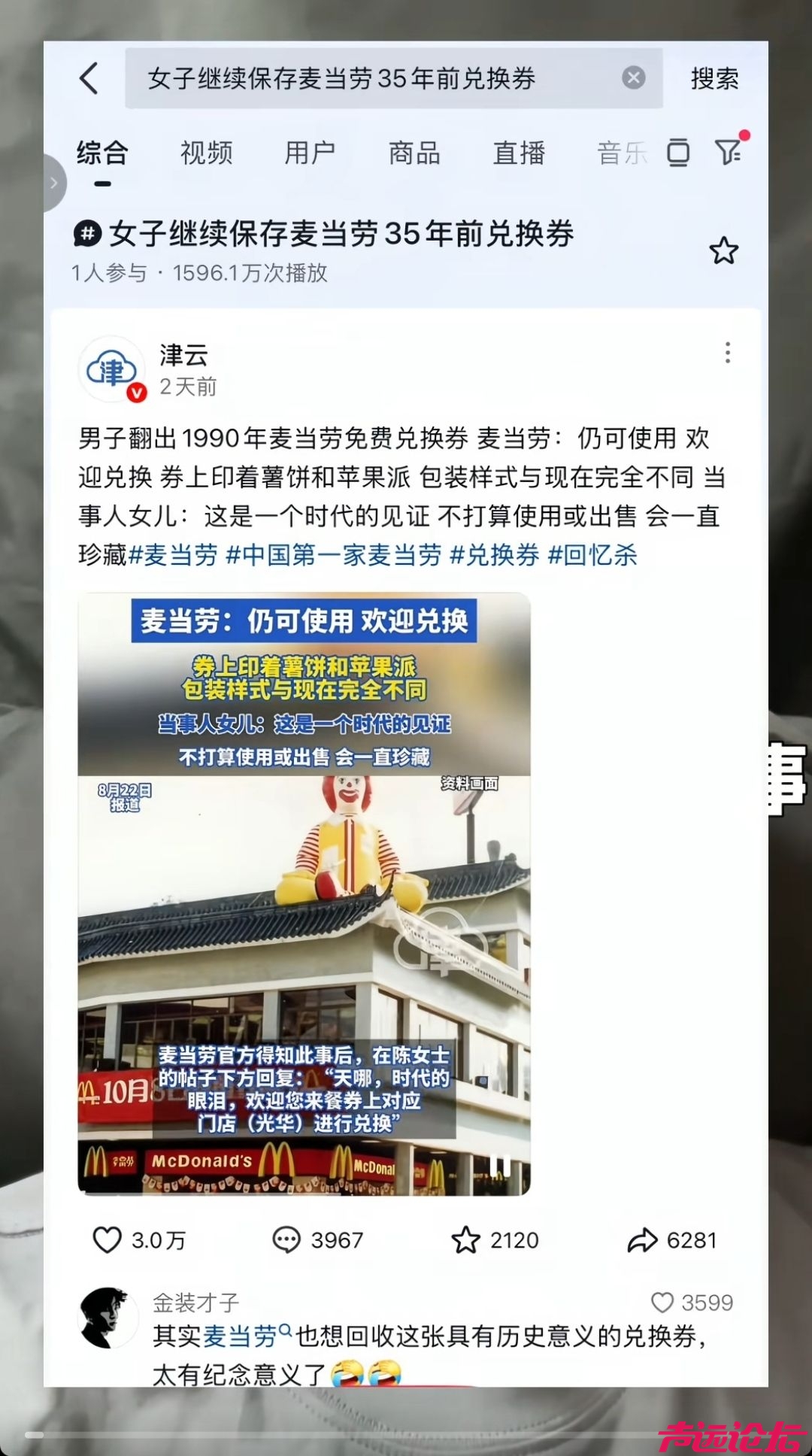This screenshot has height=1456, width=812.
Task: Like the 津云 post
Action: 108,1240
